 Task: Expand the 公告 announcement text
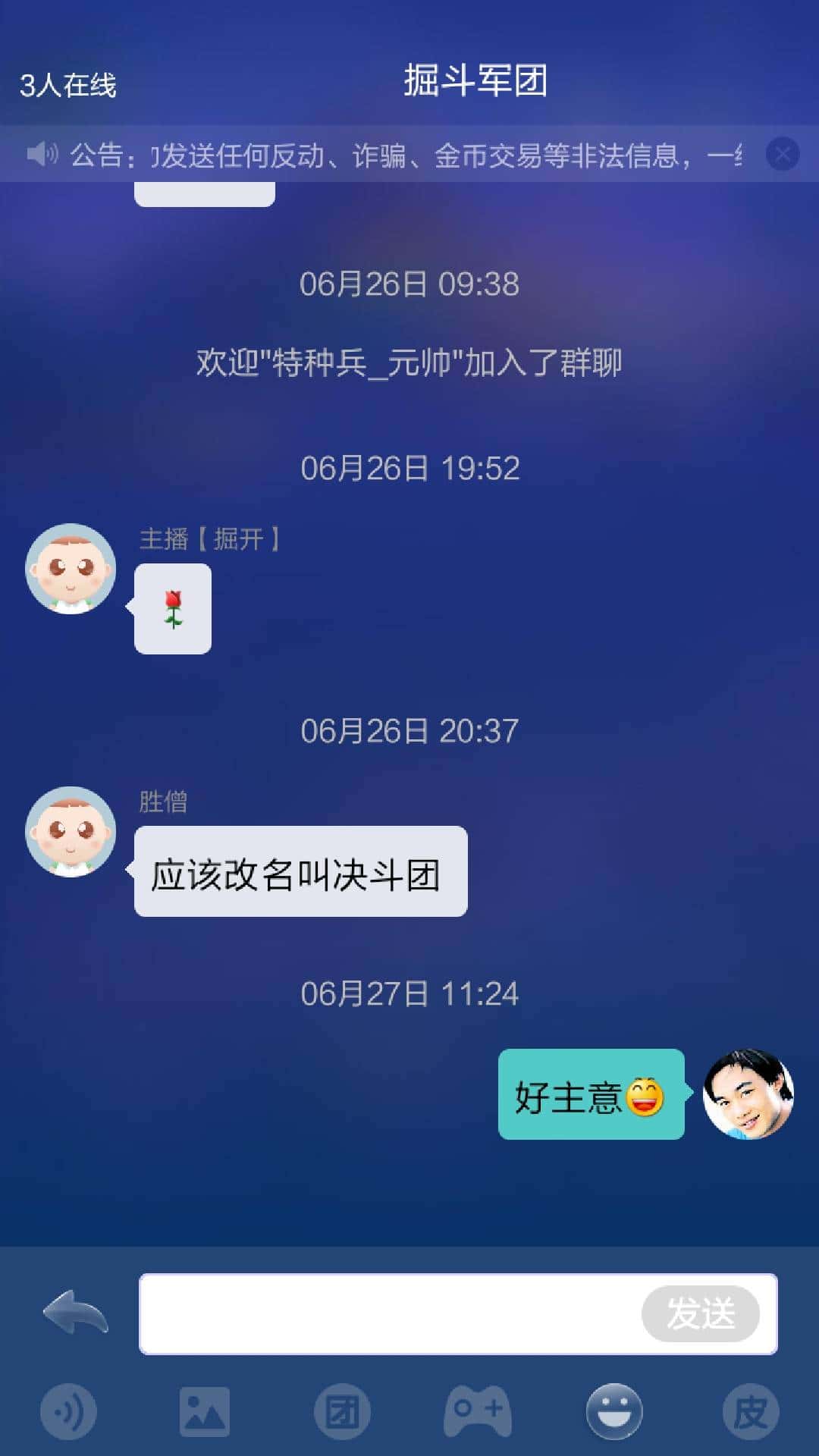pos(409,154)
